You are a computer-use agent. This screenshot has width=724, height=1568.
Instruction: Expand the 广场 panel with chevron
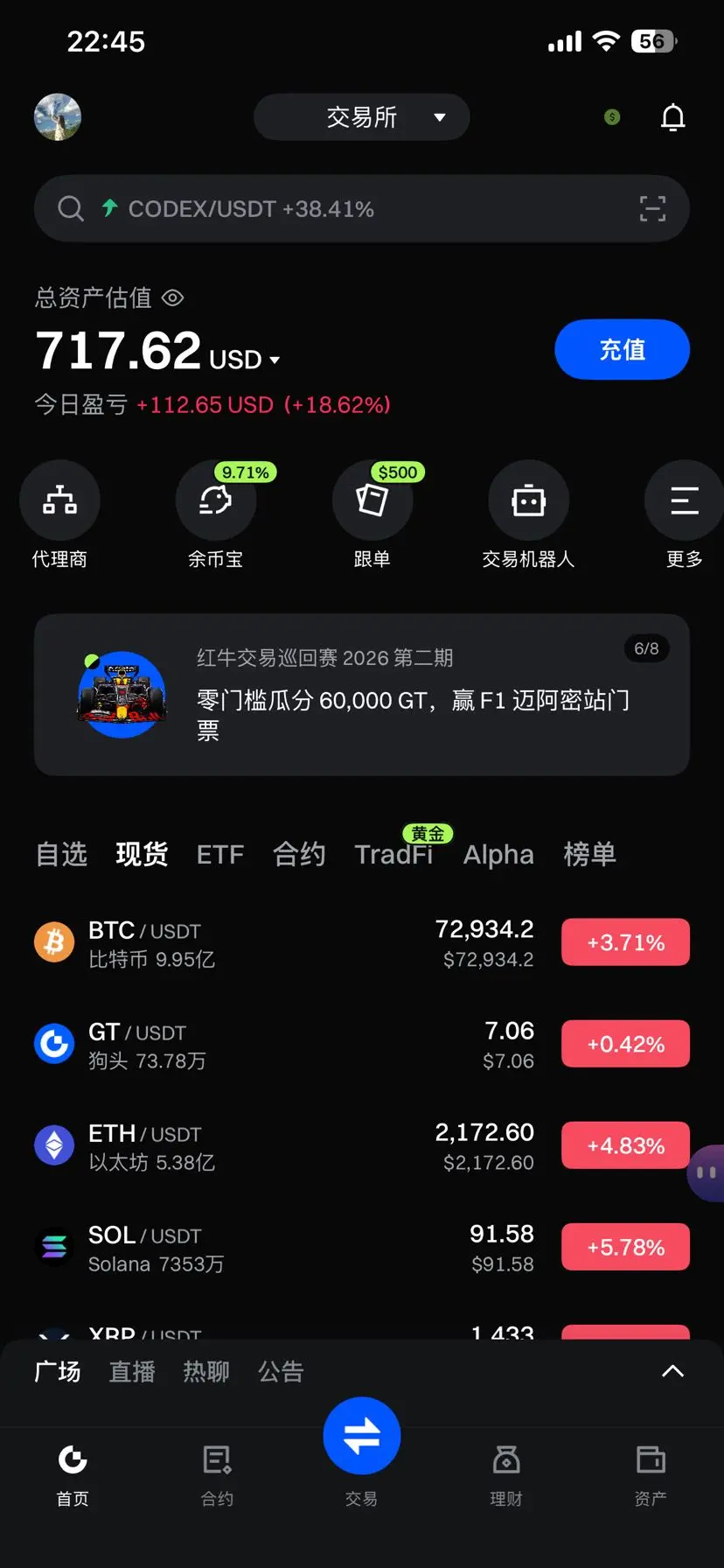[672, 1371]
